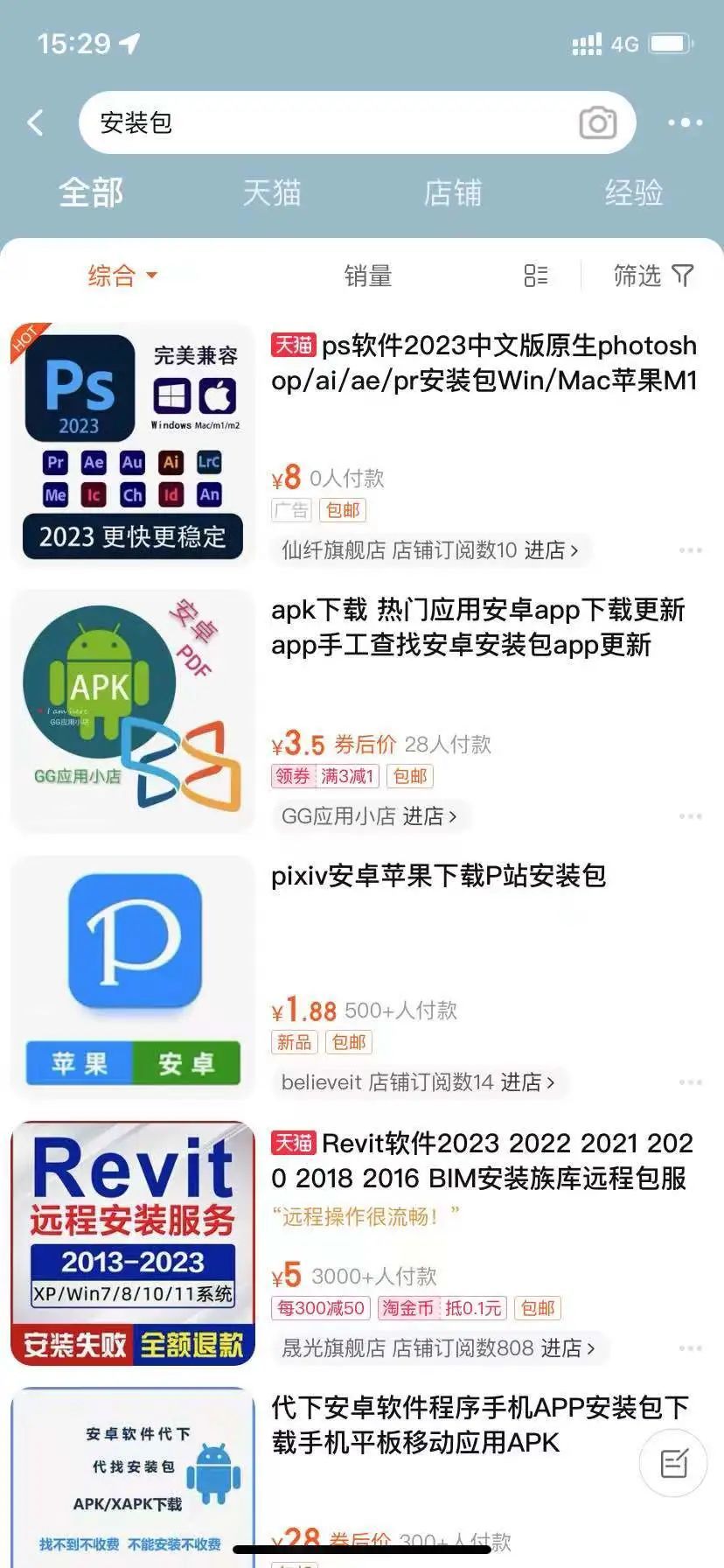Image resolution: width=724 pixels, height=1568 pixels.
Task: Open the 筛选 filter panel
Action: (652, 276)
